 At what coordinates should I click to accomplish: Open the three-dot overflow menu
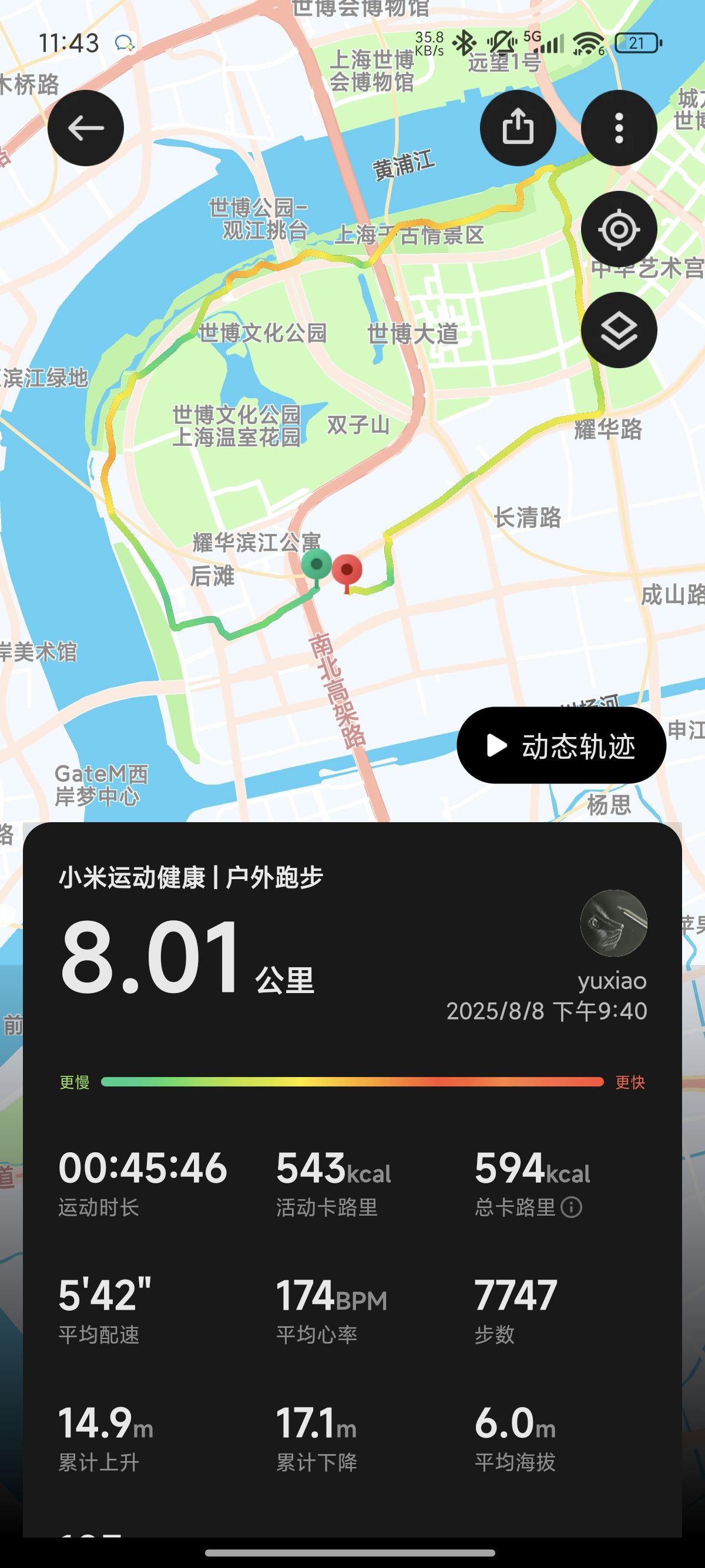(x=619, y=128)
